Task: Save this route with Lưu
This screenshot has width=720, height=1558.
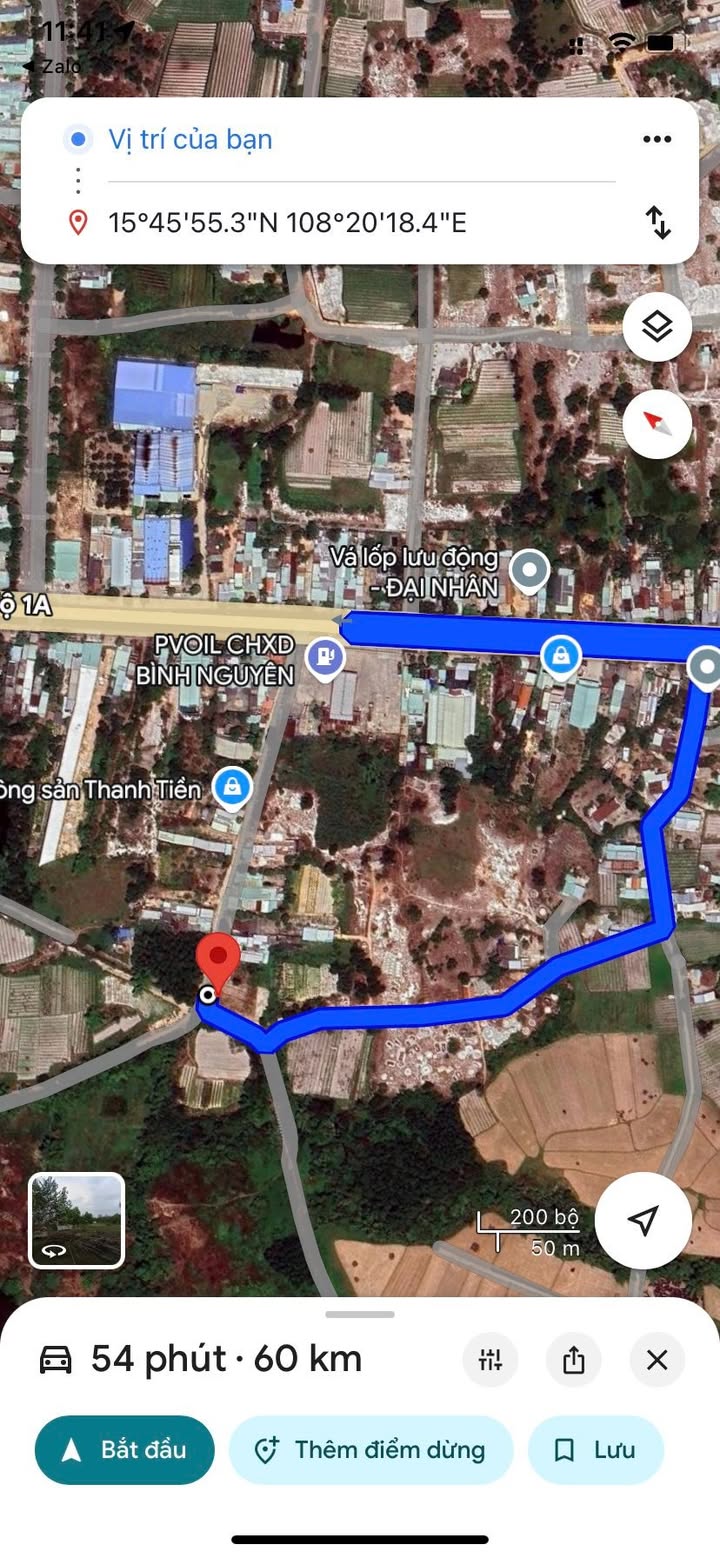Action: click(596, 1450)
